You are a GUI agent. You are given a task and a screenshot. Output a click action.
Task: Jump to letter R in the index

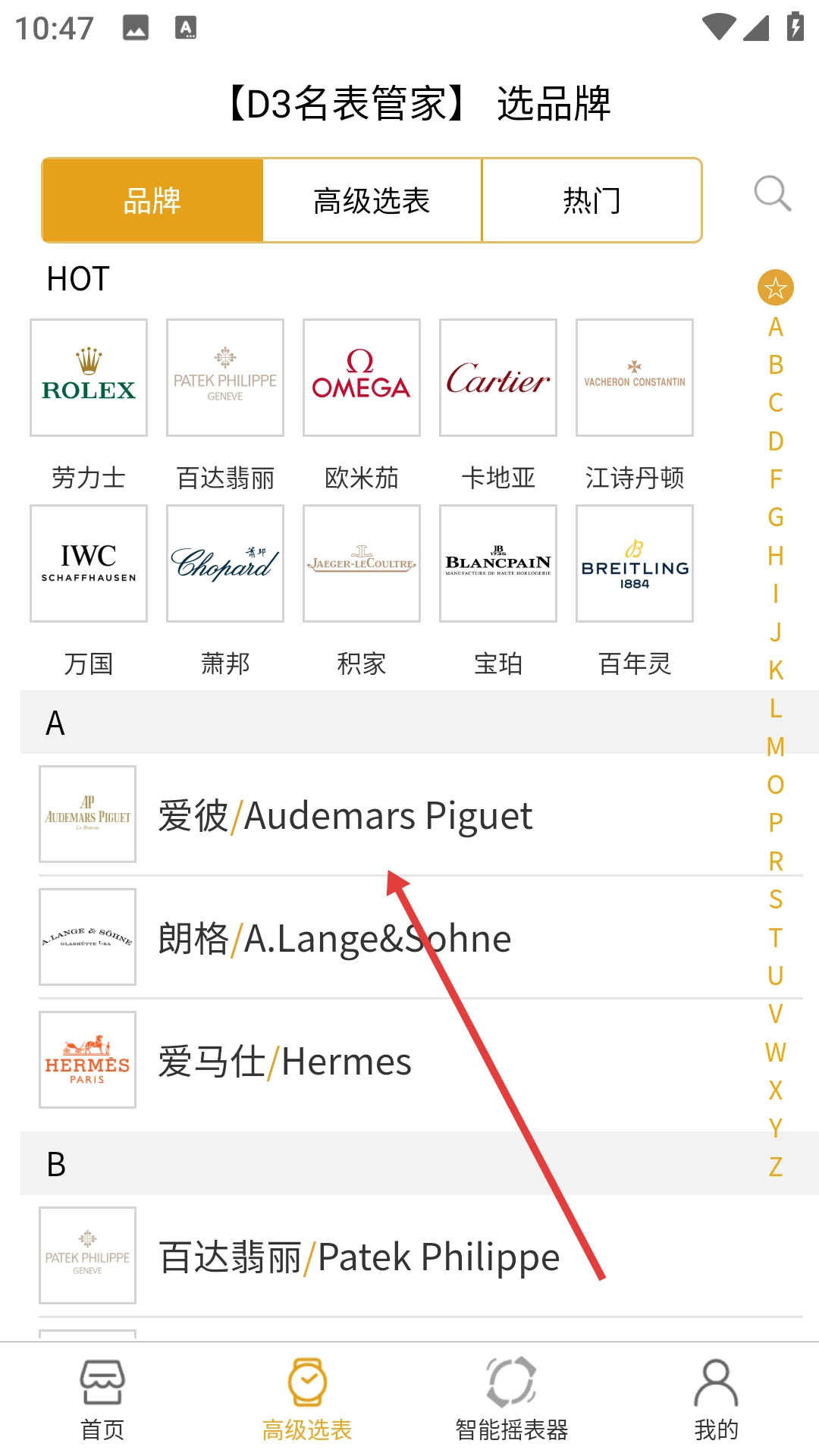pyautogui.click(x=775, y=861)
